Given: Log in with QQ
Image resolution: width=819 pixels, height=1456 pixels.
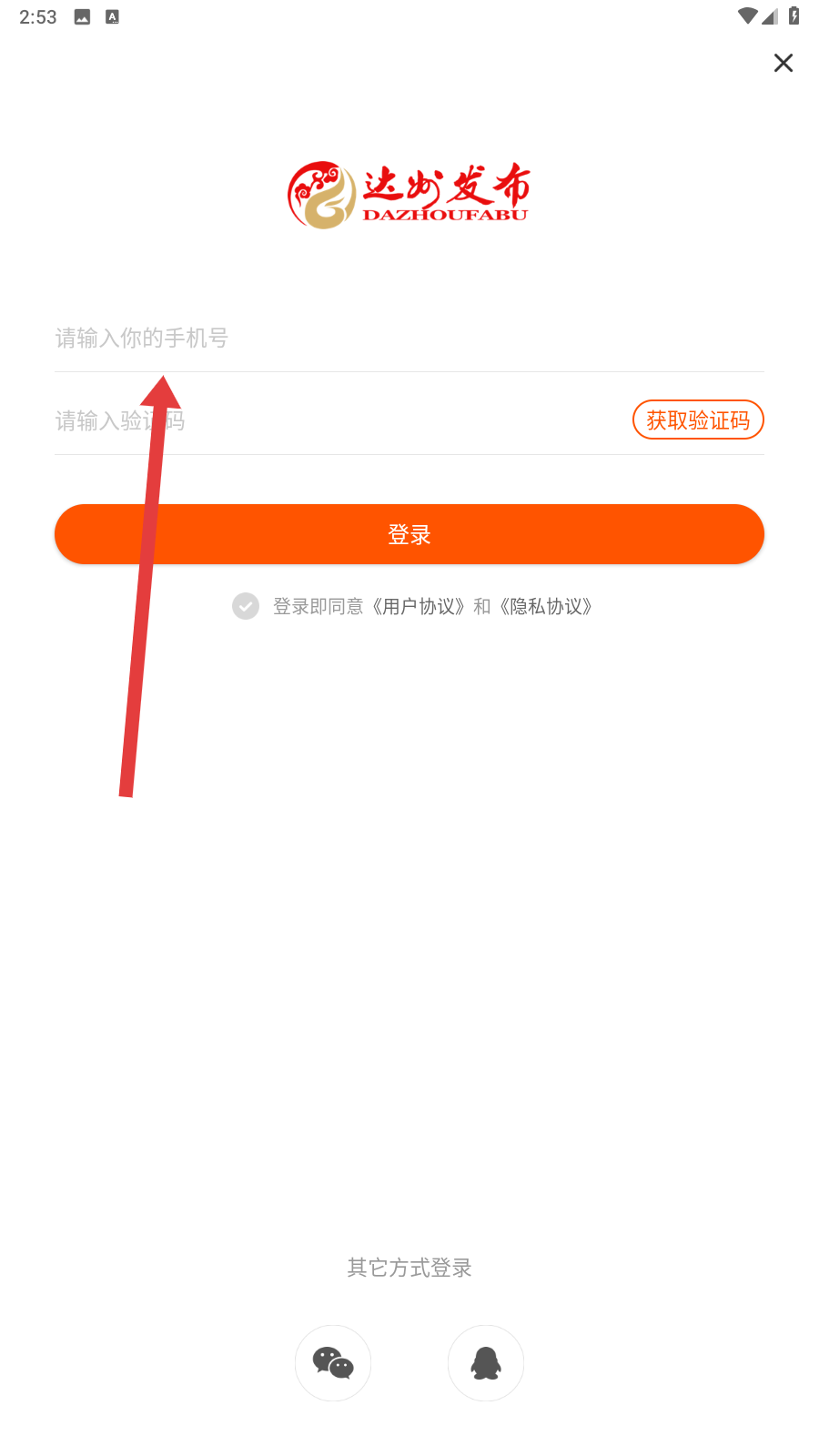Looking at the screenshot, I should pos(486,1363).
